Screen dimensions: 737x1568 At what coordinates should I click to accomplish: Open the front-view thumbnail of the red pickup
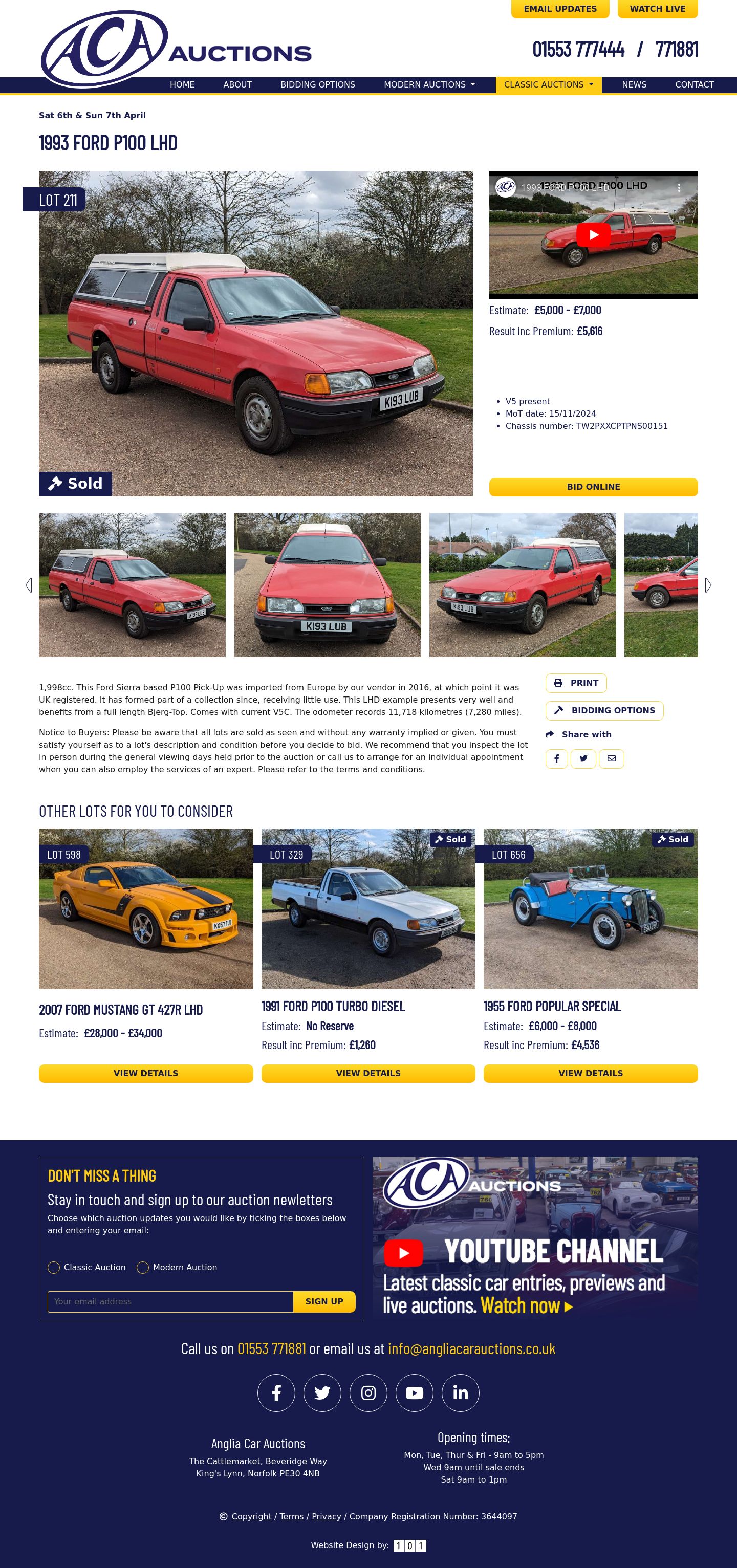(x=327, y=584)
